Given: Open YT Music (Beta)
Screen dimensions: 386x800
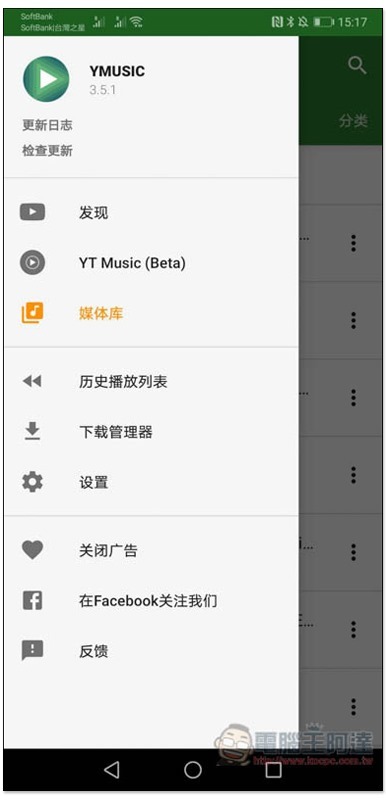Looking at the screenshot, I should click(151, 263).
